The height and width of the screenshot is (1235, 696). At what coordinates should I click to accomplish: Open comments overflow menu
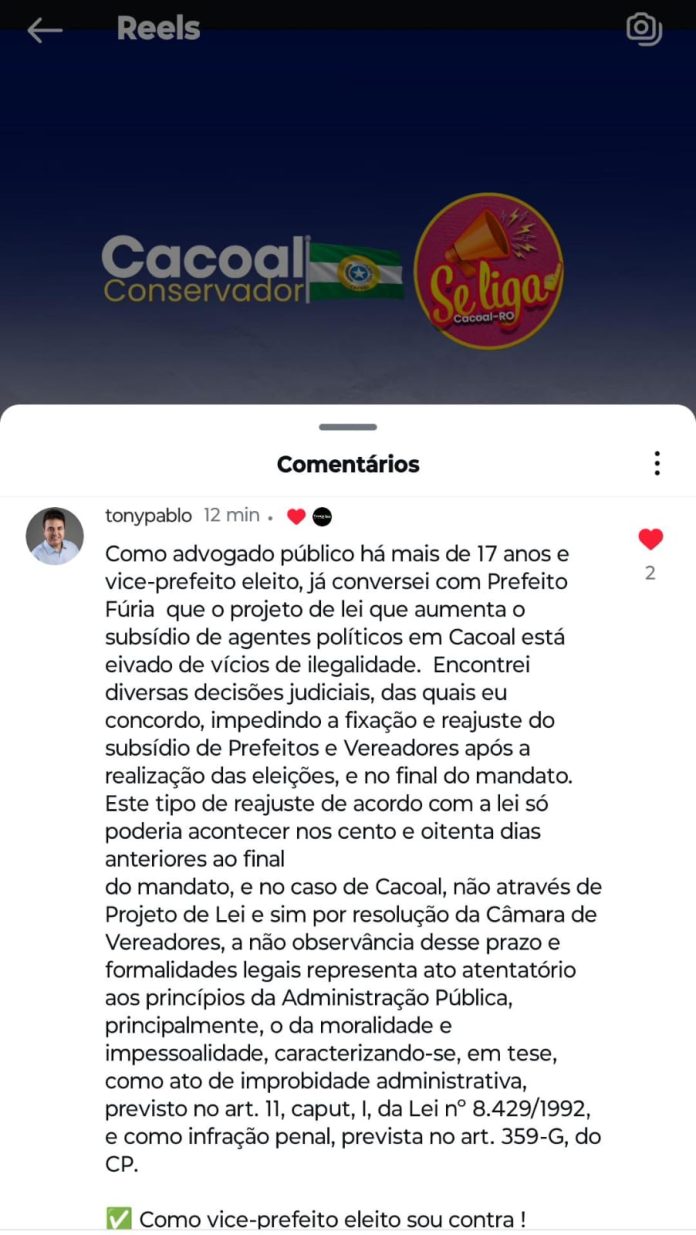656,464
